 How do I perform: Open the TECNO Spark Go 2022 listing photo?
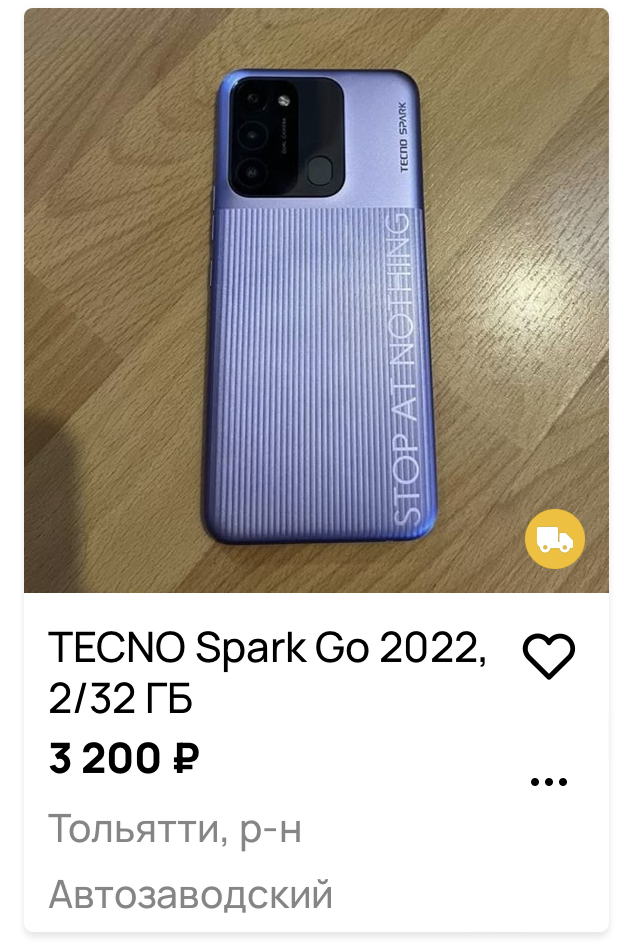click(316, 300)
